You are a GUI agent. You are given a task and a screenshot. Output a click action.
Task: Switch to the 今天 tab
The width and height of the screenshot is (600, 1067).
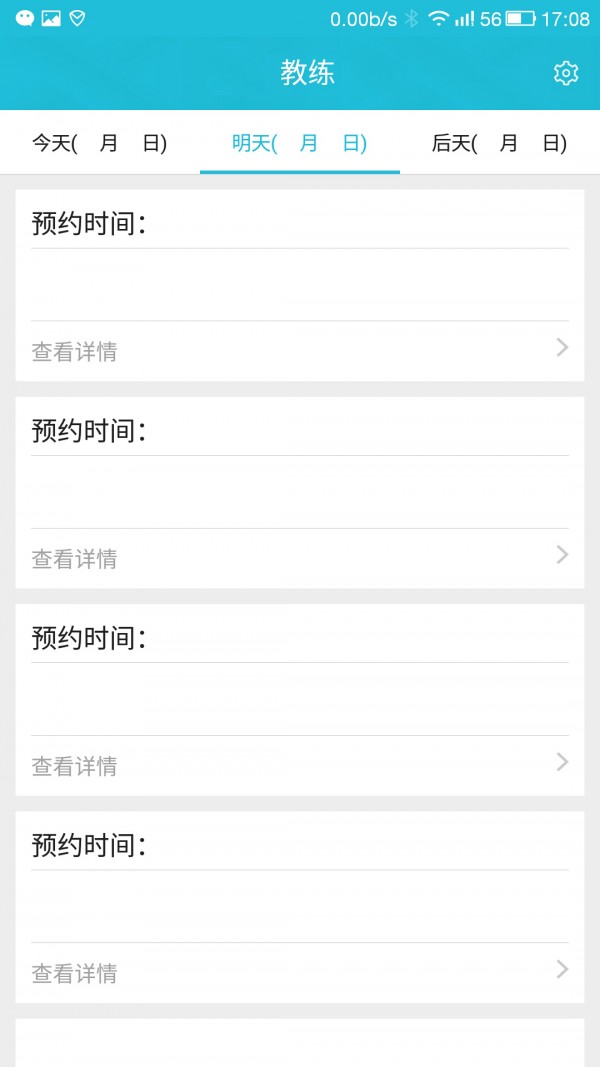click(99, 143)
